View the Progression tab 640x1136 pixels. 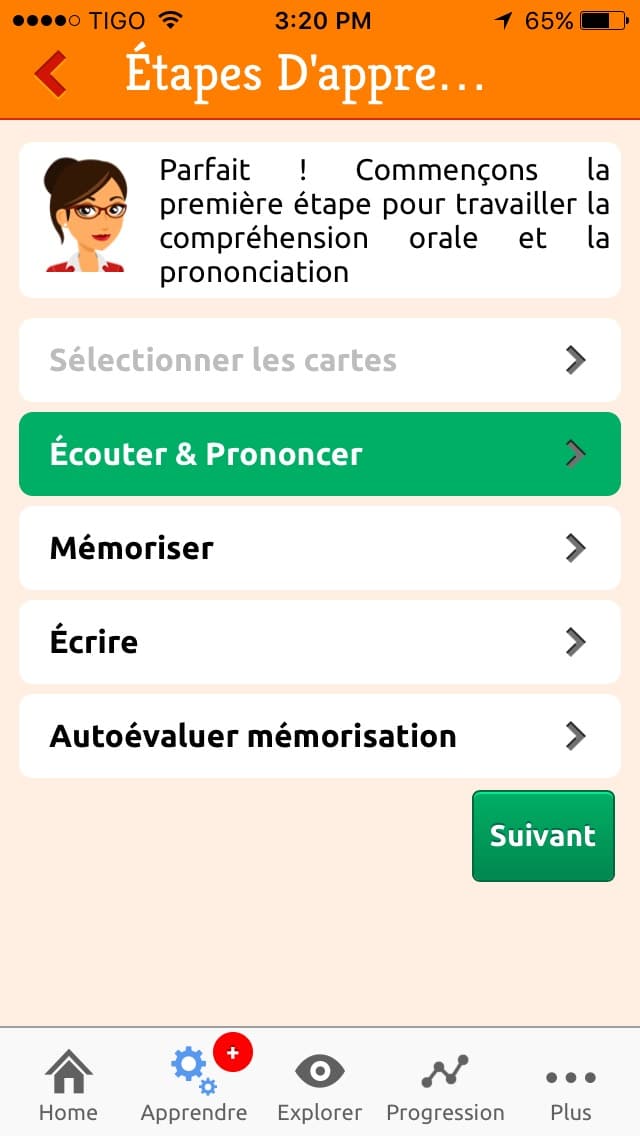click(445, 1085)
